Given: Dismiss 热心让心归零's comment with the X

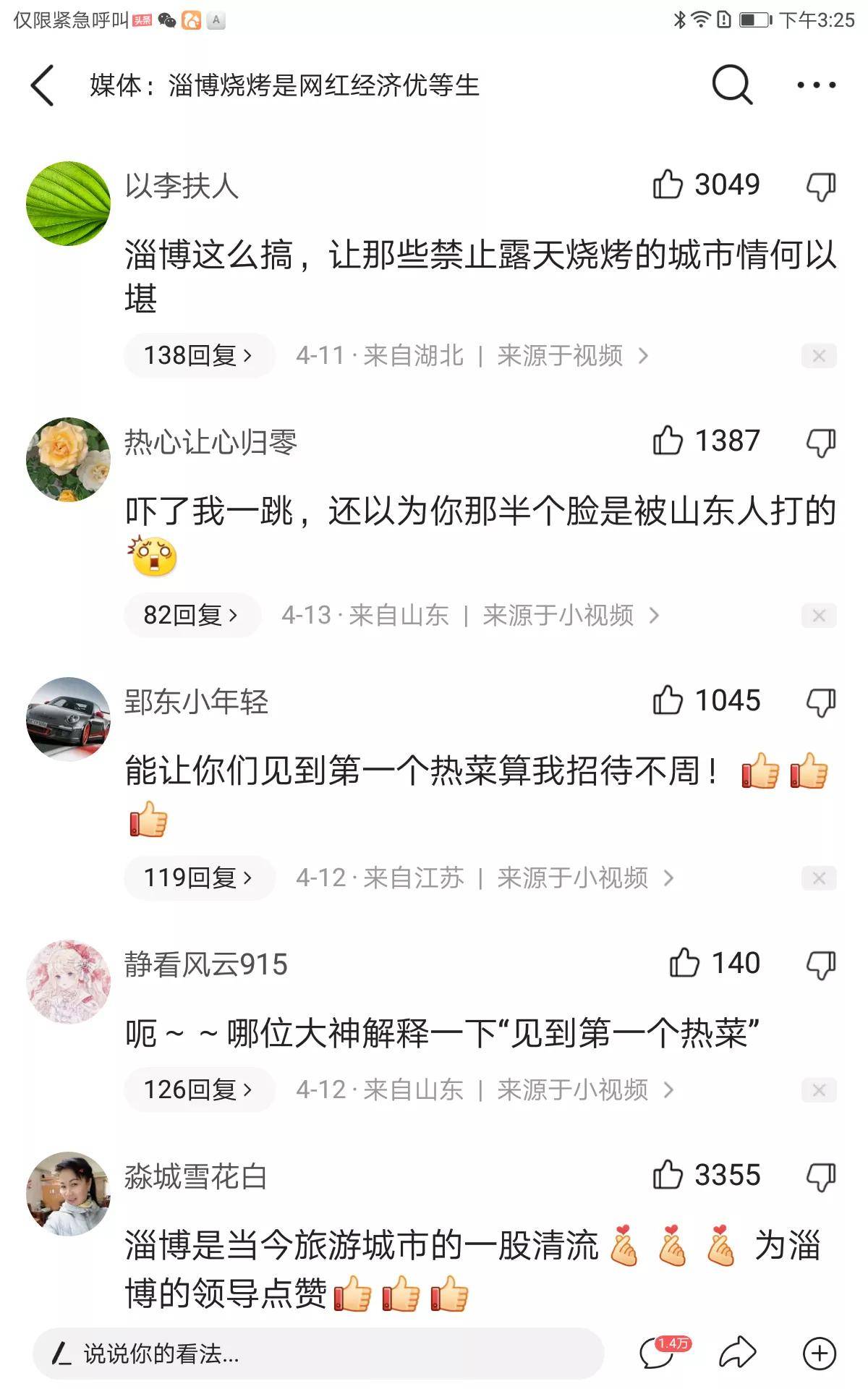Looking at the screenshot, I should click(x=819, y=616).
